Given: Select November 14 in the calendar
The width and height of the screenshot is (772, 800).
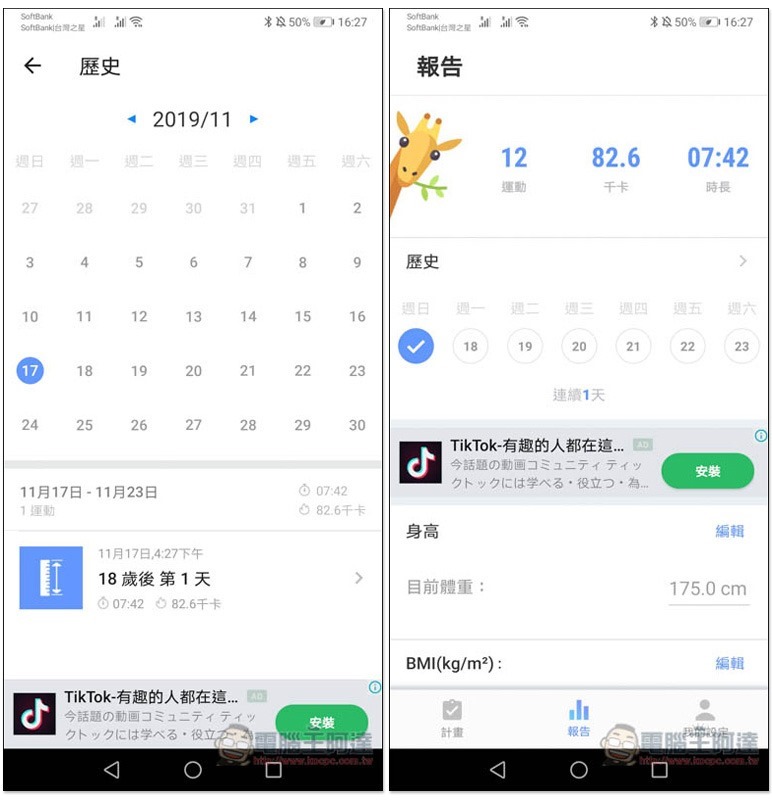Looking at the screenshot, I should click(x=248, y=316).
